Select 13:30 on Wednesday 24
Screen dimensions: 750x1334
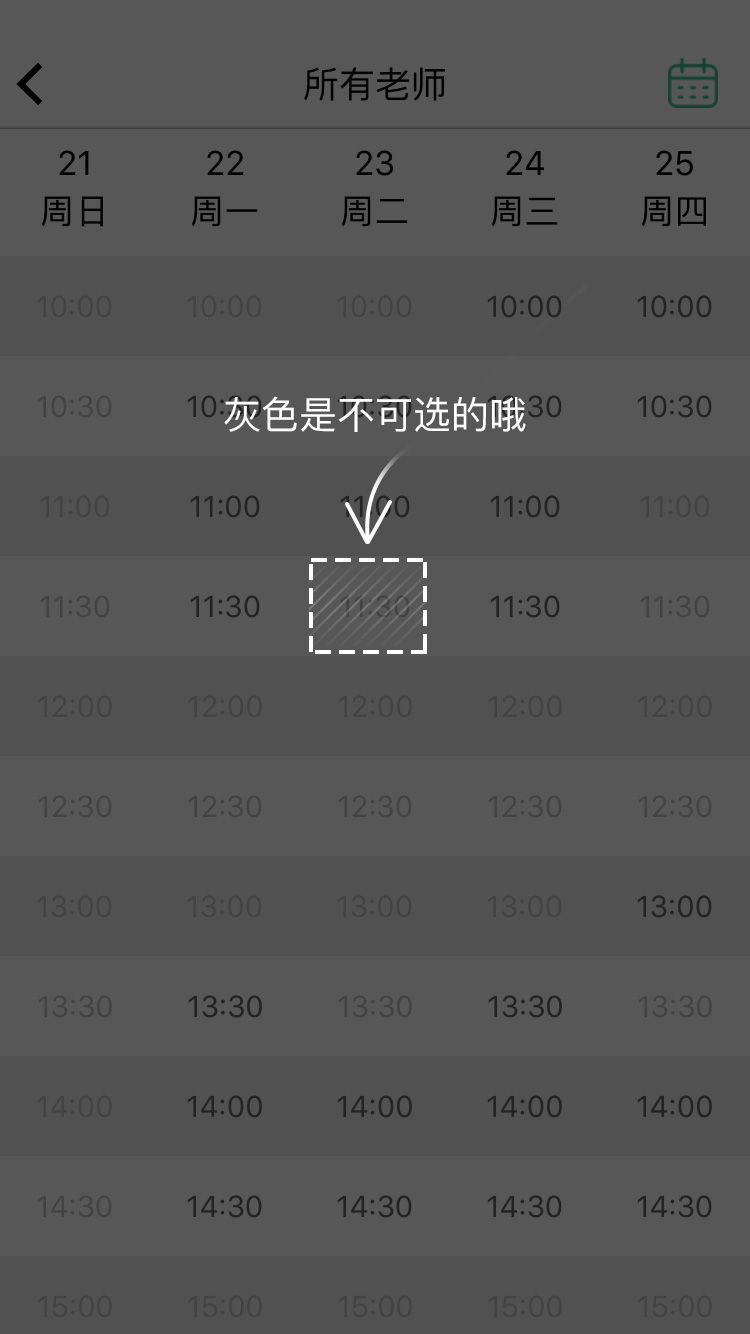click(525, 1006)
